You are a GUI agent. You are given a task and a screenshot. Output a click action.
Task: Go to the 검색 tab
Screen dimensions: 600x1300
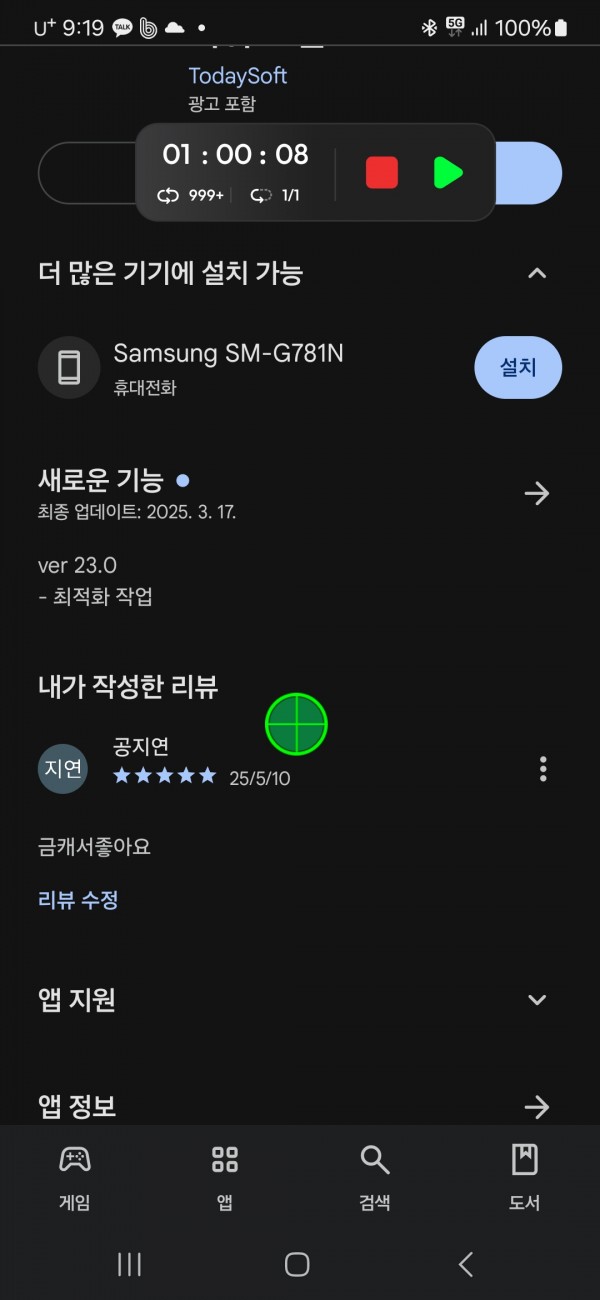(375, 1177)
